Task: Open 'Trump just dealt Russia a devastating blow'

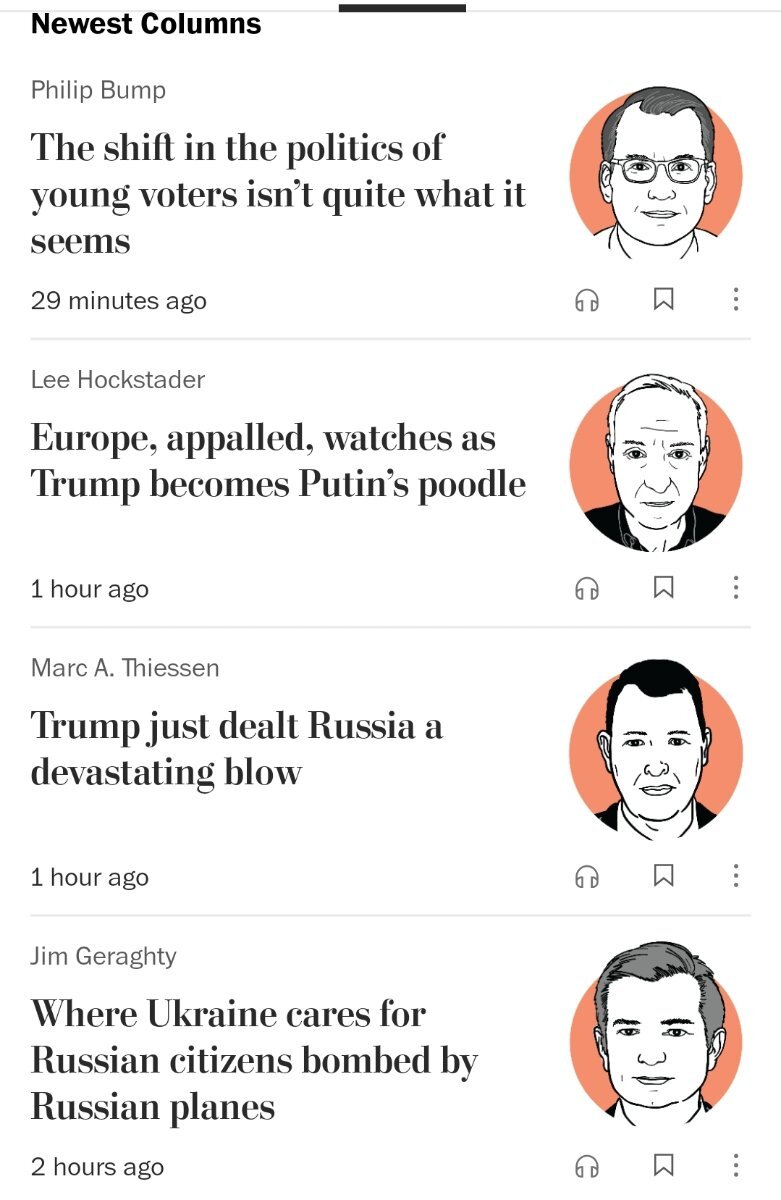Action: [237, 749]
